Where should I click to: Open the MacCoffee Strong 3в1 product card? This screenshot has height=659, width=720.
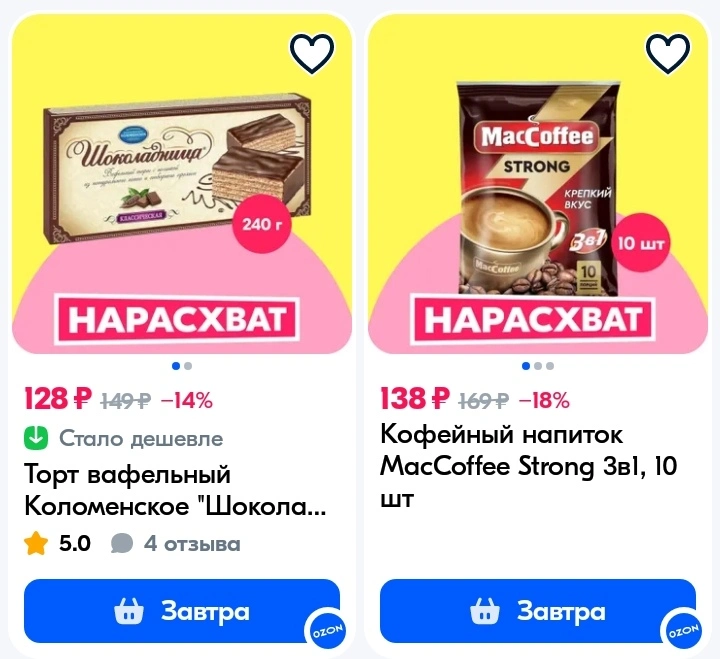pos(529,466)
